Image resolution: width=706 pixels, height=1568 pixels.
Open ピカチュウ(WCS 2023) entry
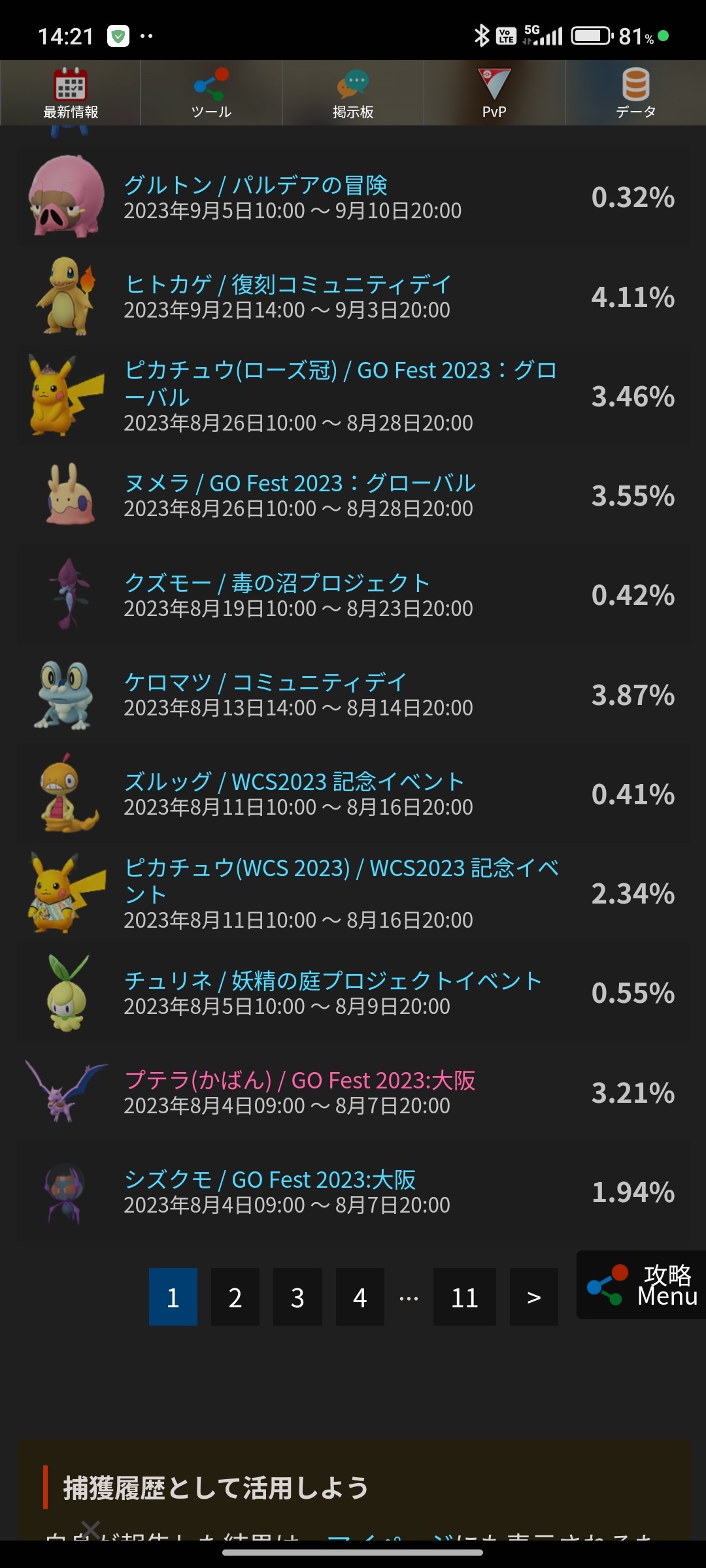tap(340, 881)
